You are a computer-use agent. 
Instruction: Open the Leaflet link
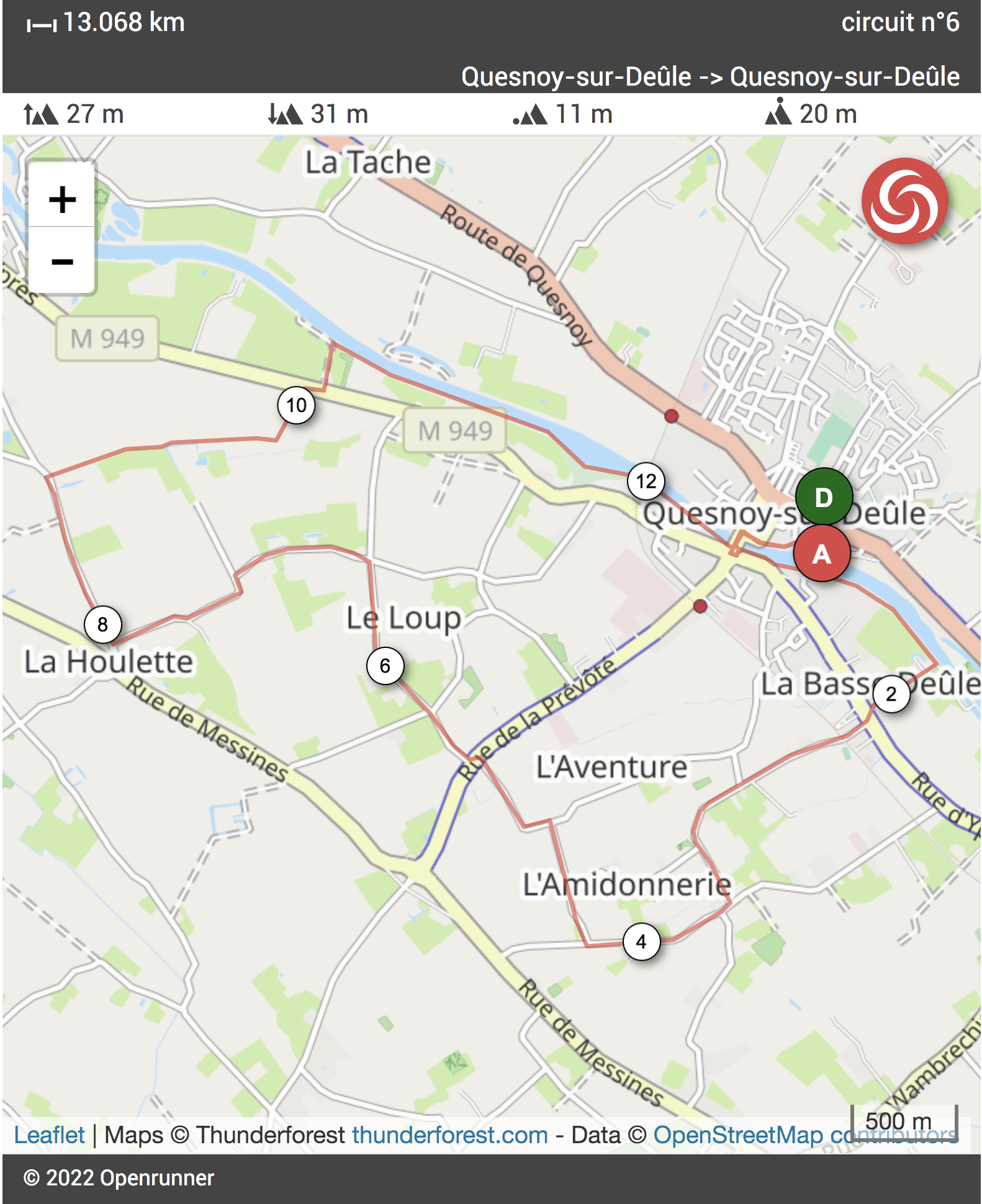(x=49, y=1135)
